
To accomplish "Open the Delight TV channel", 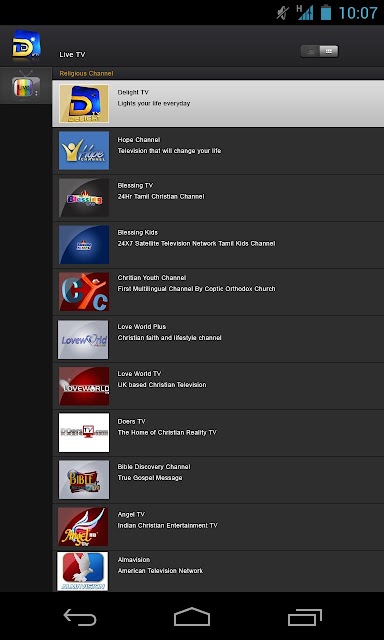I will tap(218, 103).
